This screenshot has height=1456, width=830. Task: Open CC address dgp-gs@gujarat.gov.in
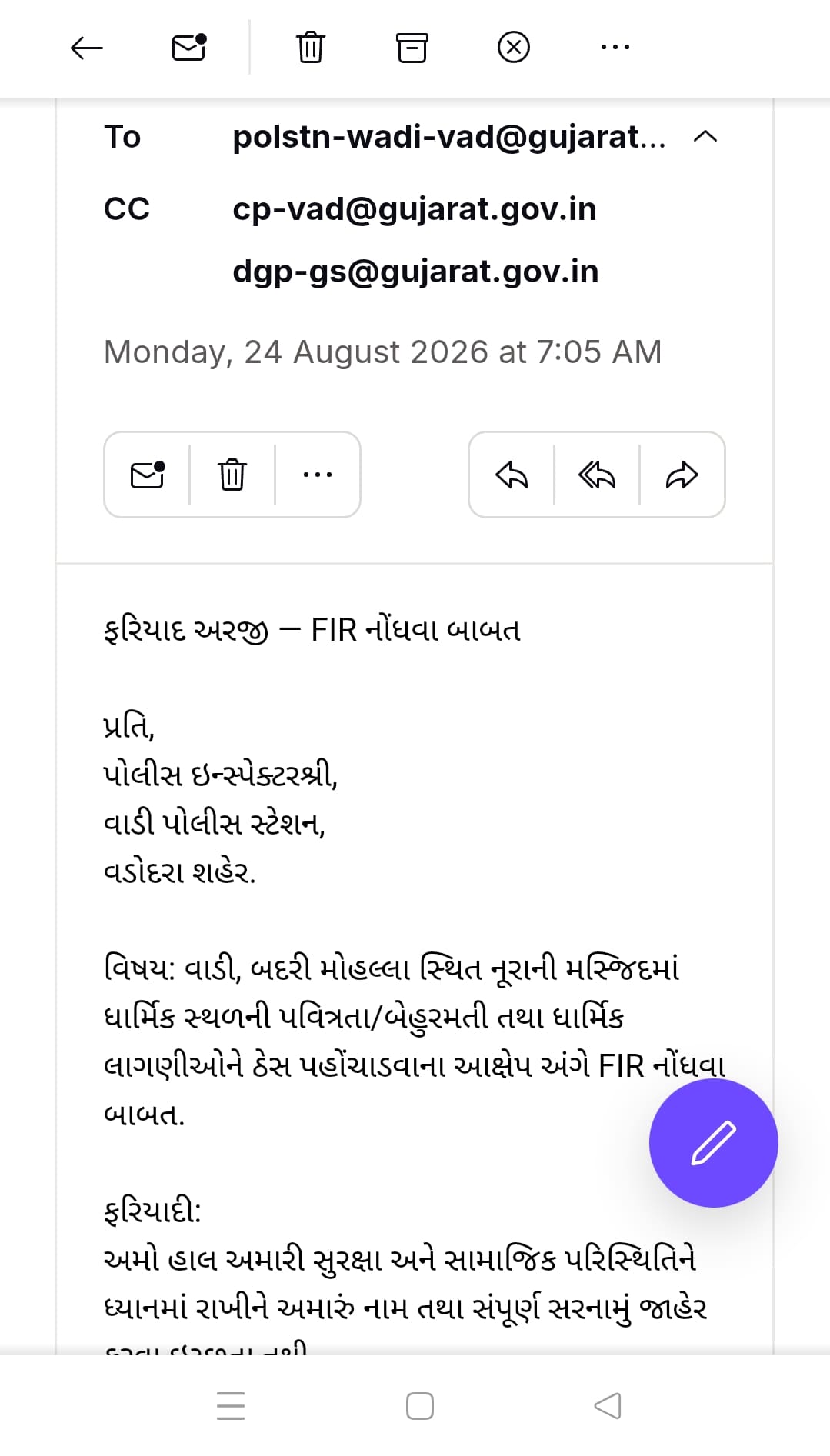click(x=415, y=272)
